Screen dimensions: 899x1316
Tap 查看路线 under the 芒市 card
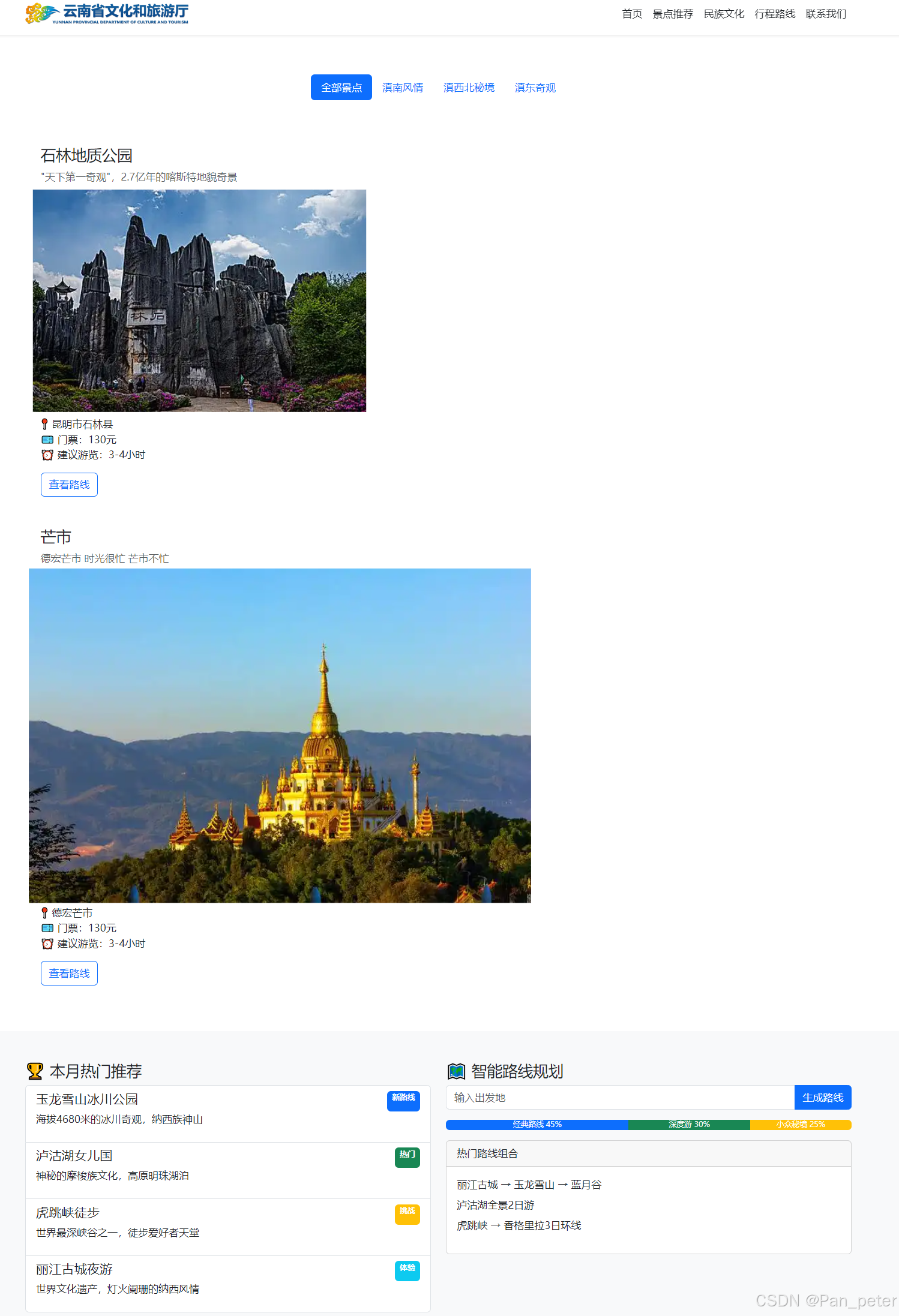point(69,973)
